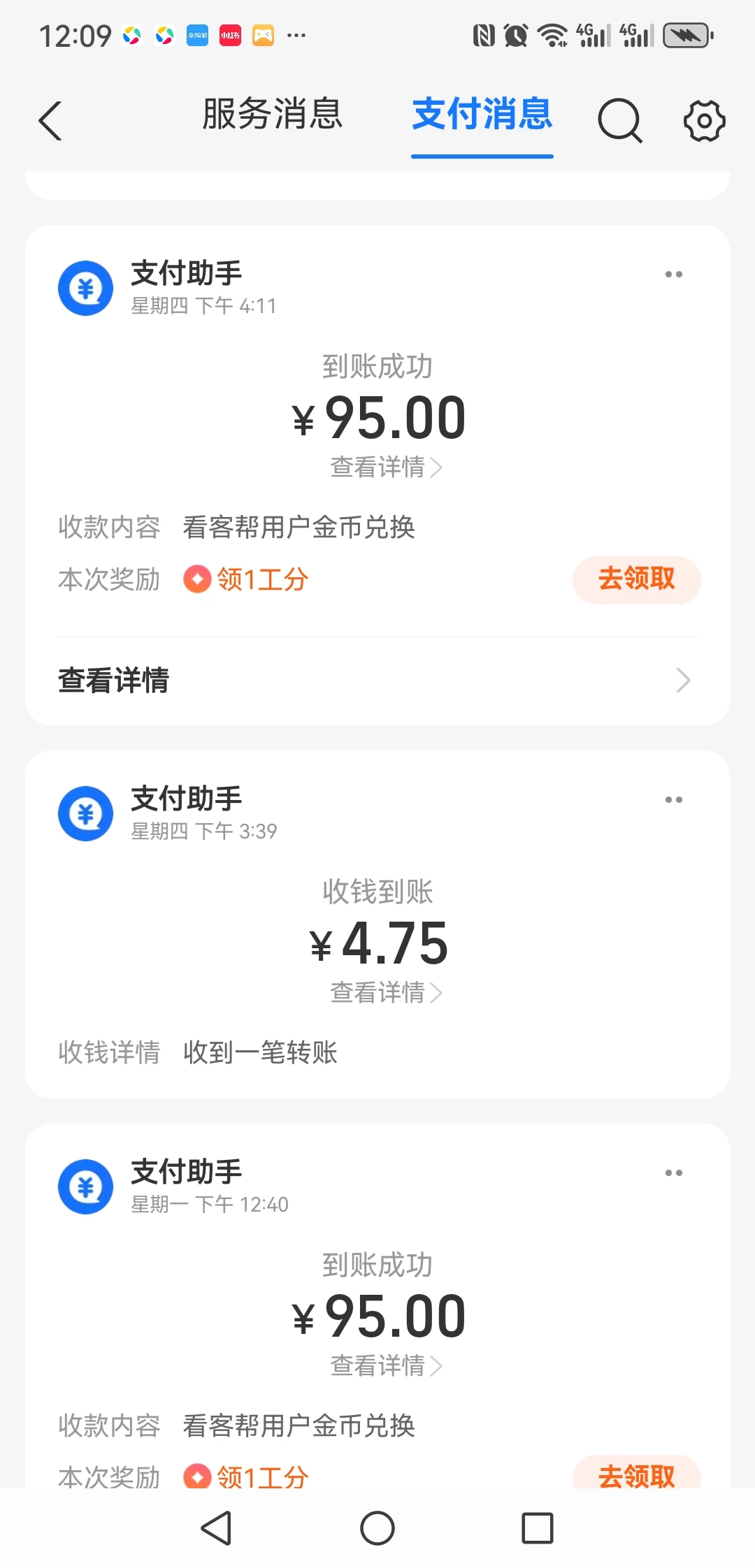Open recent apps from navigation bar
This screenshot has height=1568, width=755.
click(x=538, y=1528)
